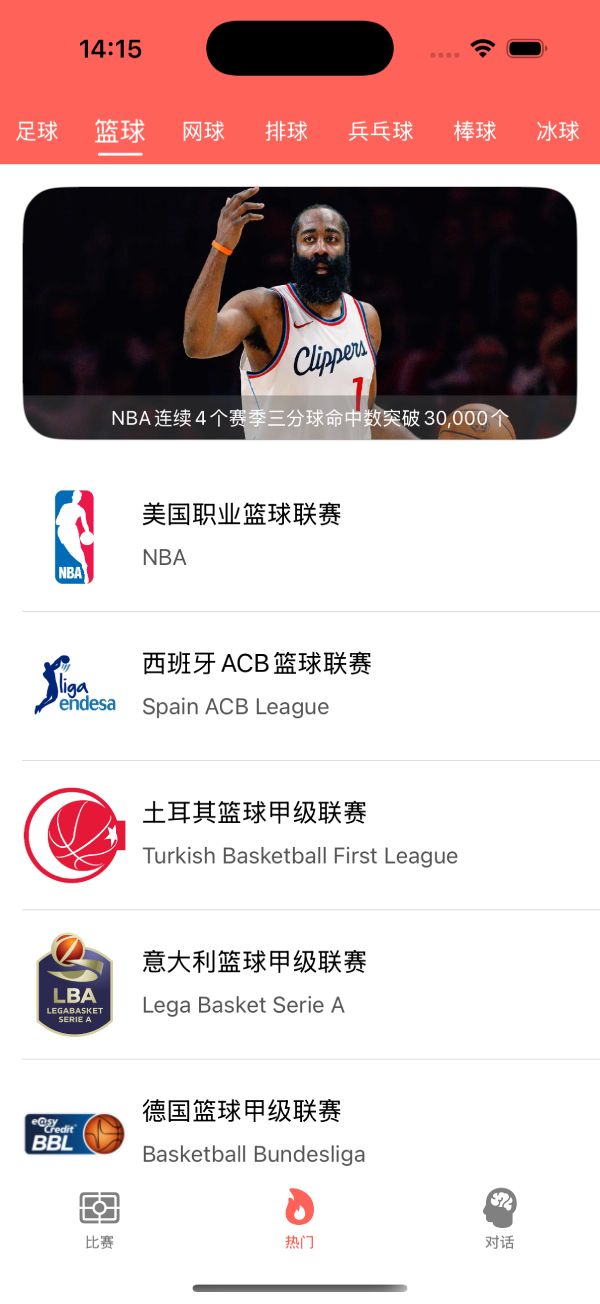The height and width of the screenshot is (1304, 600).
Task: Go to the 乒乓球 tab
Action: pyautogui.click(x=381, y=131)
